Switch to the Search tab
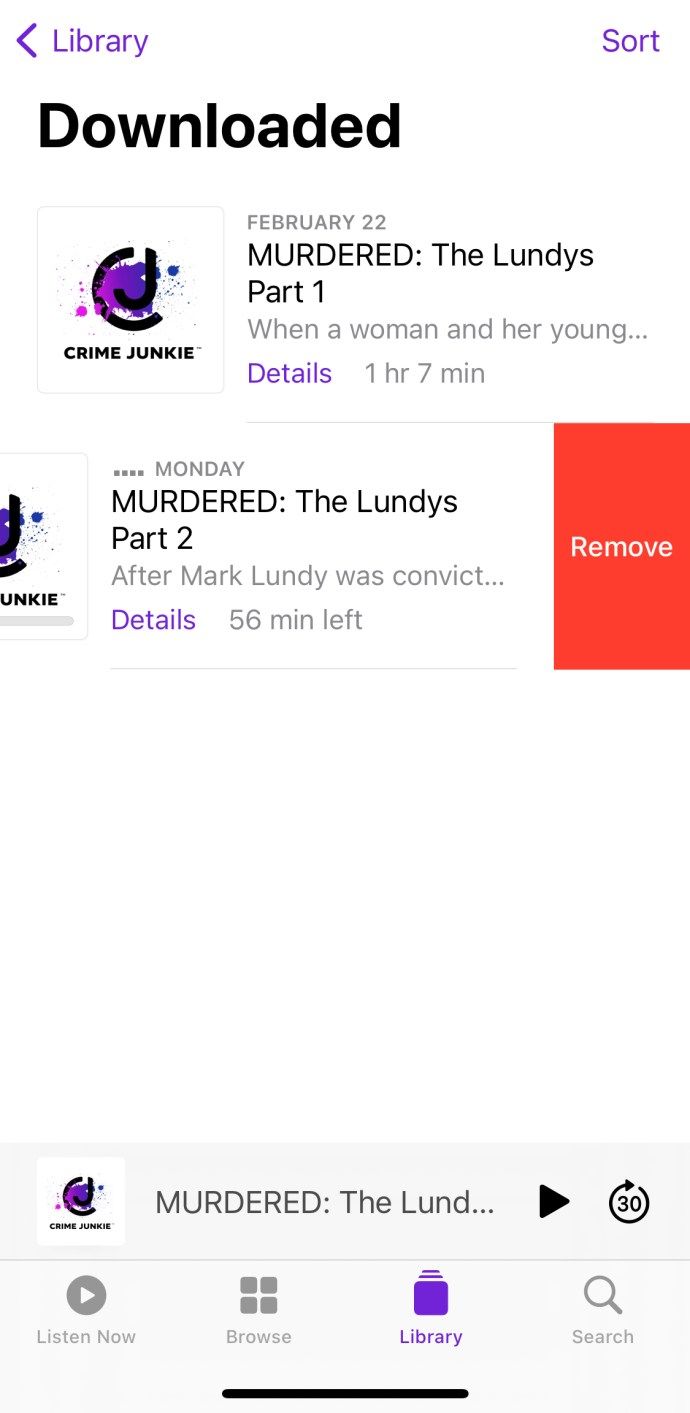Screen dimensions: 690x1413 point(602,1309)
